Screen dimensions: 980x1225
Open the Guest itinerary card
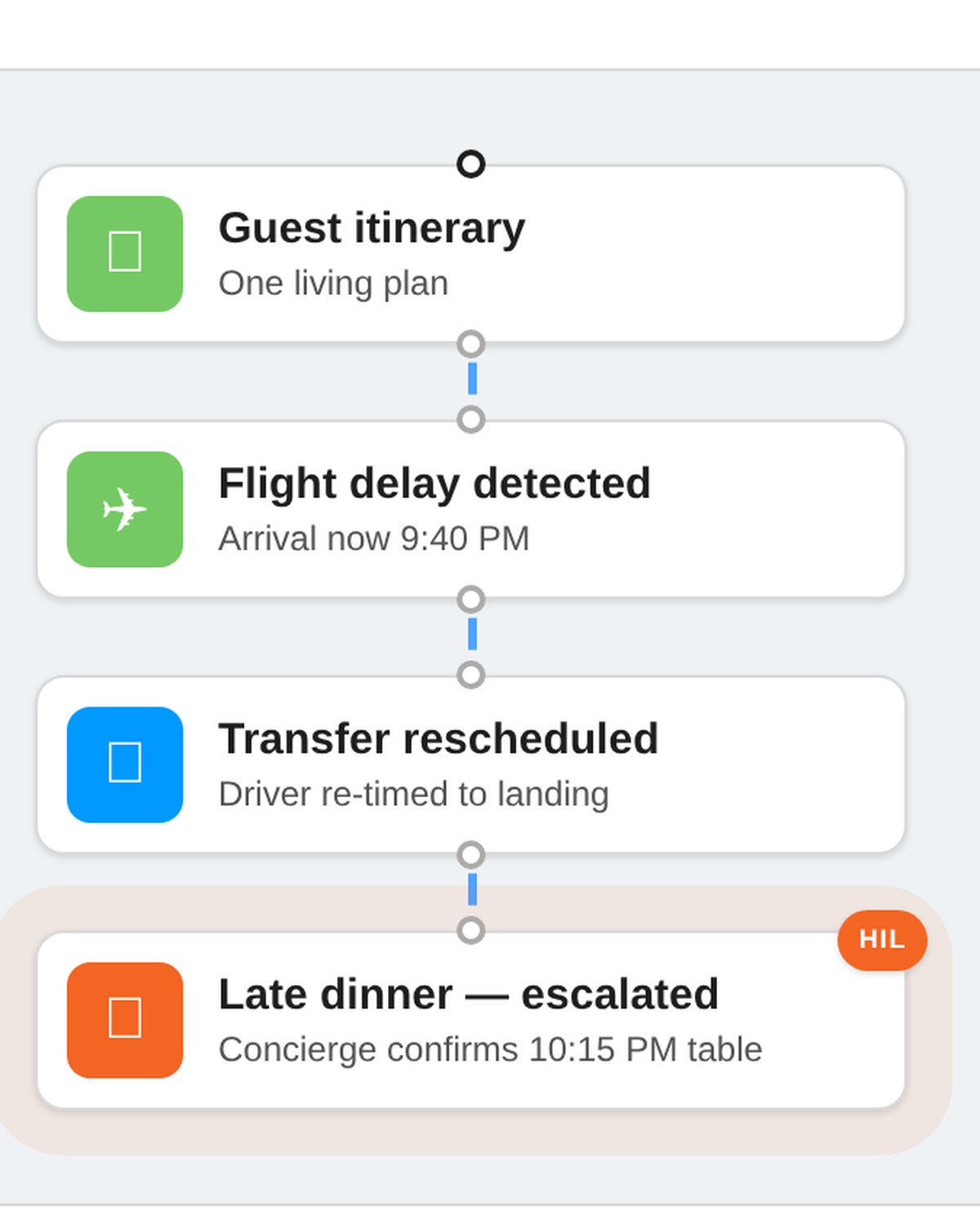point(470,254)
